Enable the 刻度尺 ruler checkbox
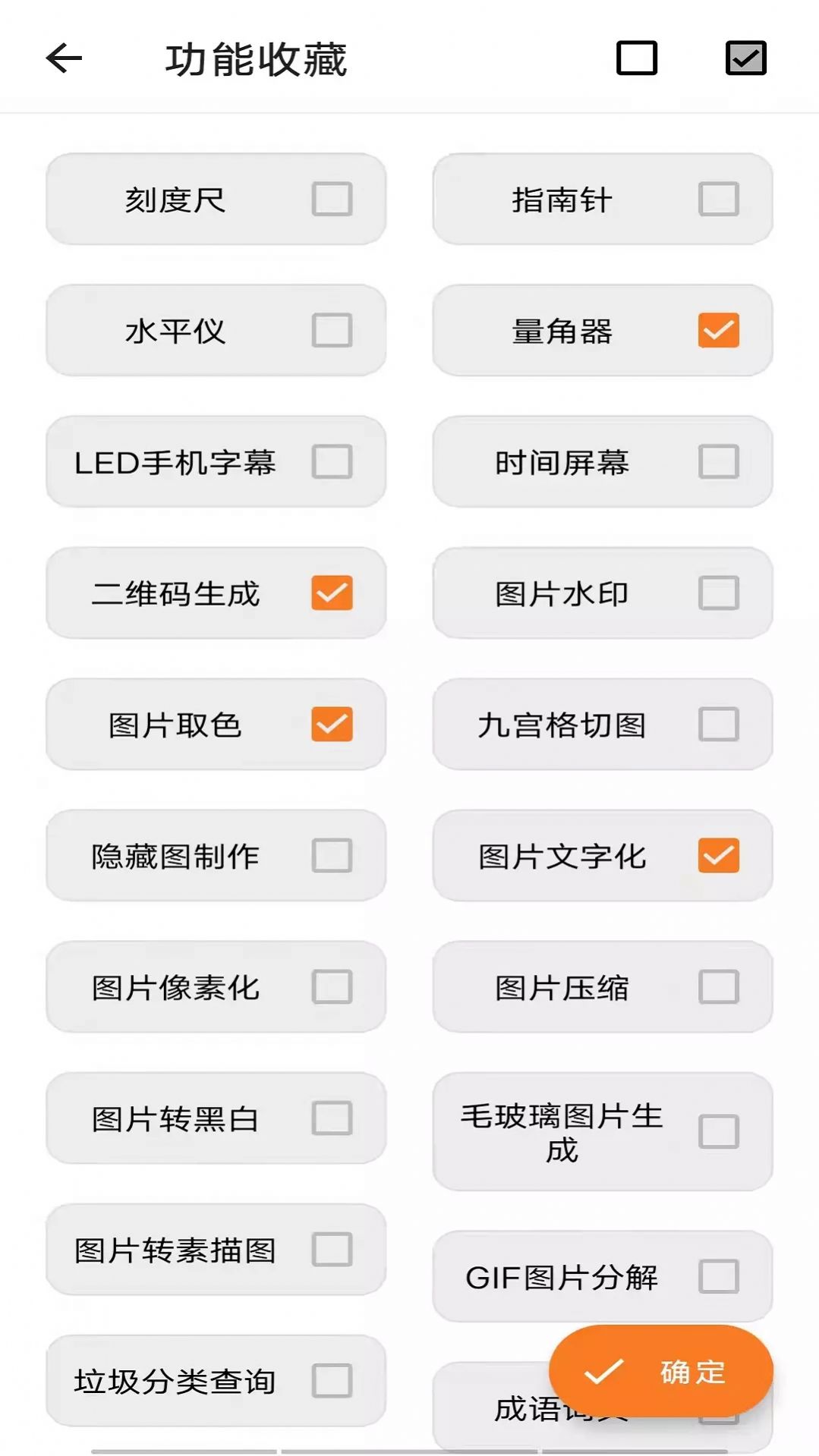This screenshot has width=819, height=1456. point(332,199)
